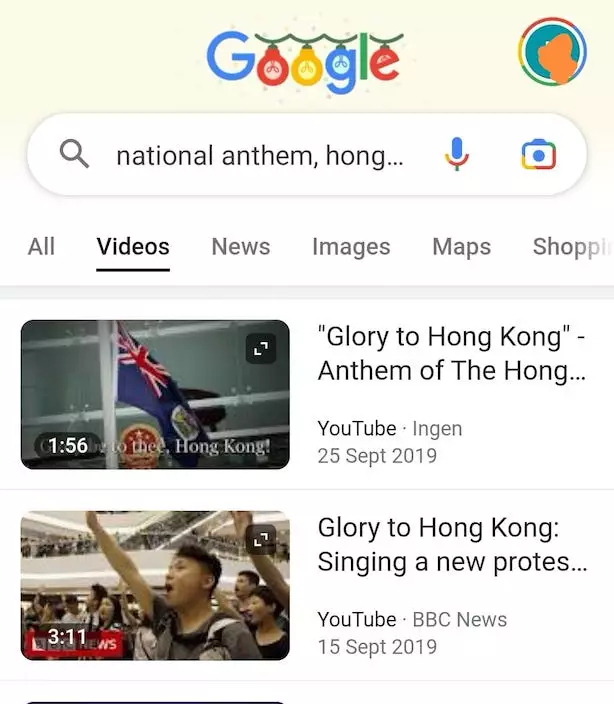The height and width of the screenshot is (704, 614).
Task: Tap the search box with national anthem query
Action: (258, 155)
